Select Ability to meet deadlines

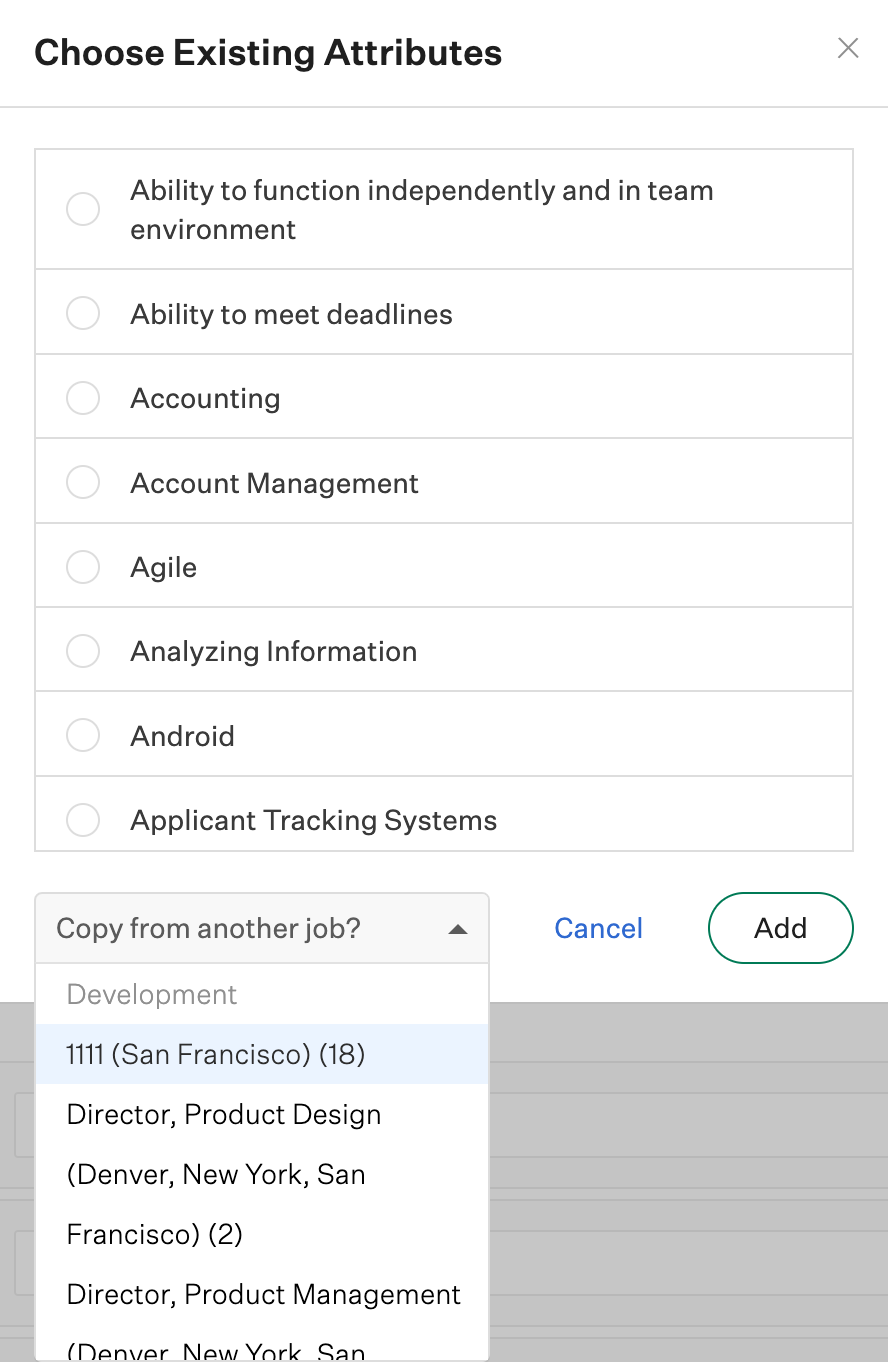tap(83, 312)
